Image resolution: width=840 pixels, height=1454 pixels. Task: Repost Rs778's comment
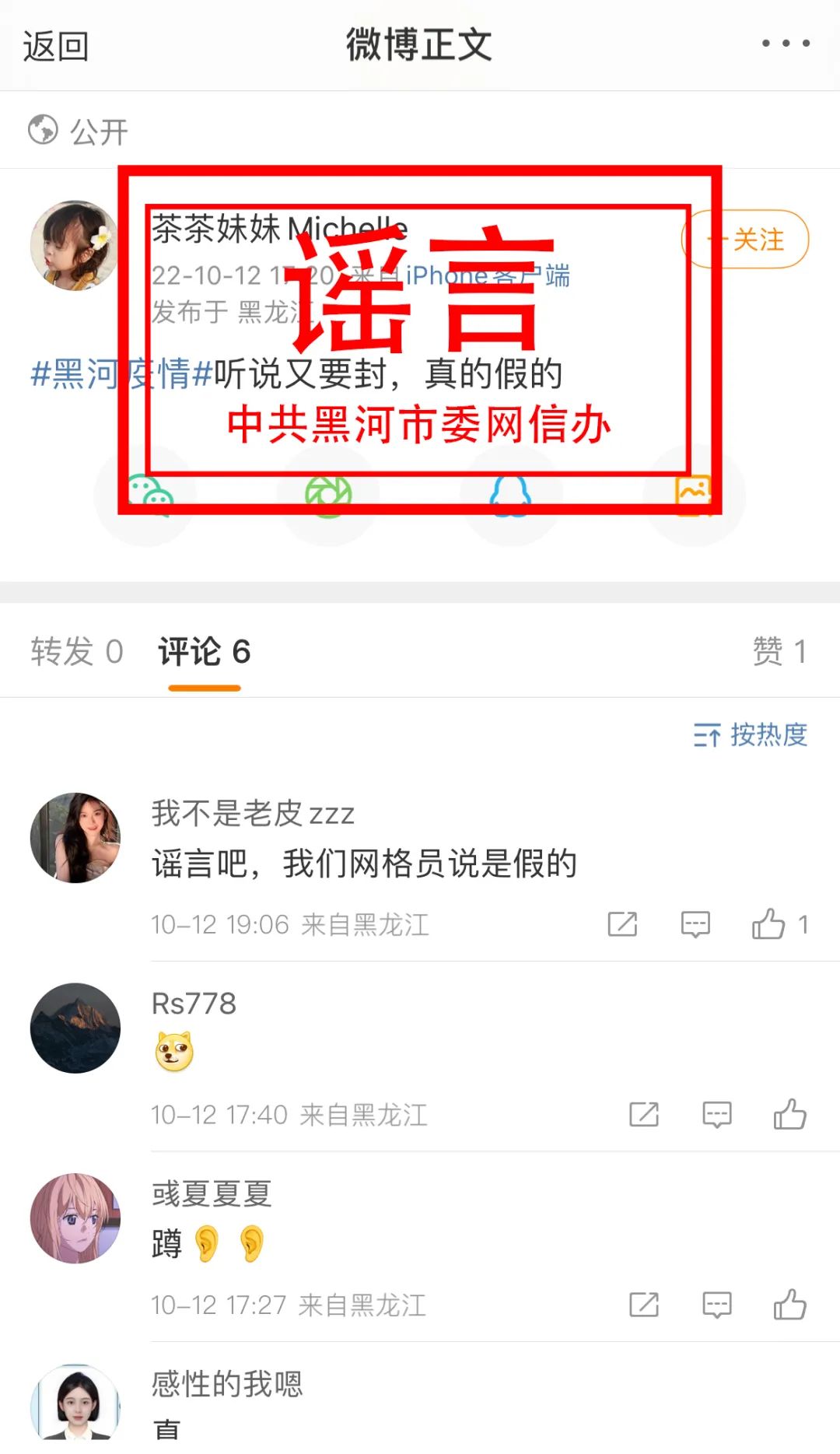(644, 1115)
